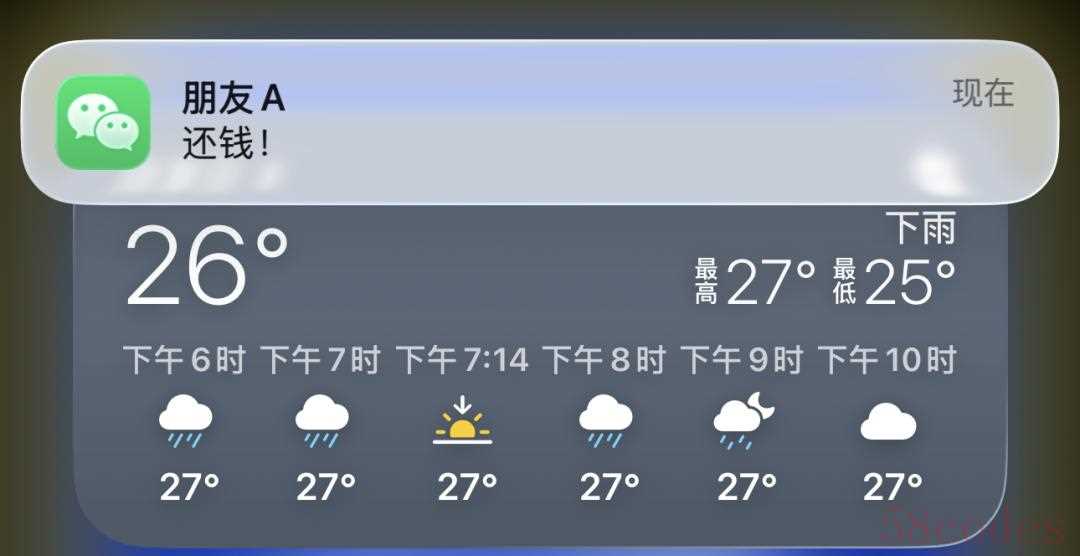Screen dimensions: 1080x556
Task: Open the weather widget showing 26°
Action: [x=540, y=380]
